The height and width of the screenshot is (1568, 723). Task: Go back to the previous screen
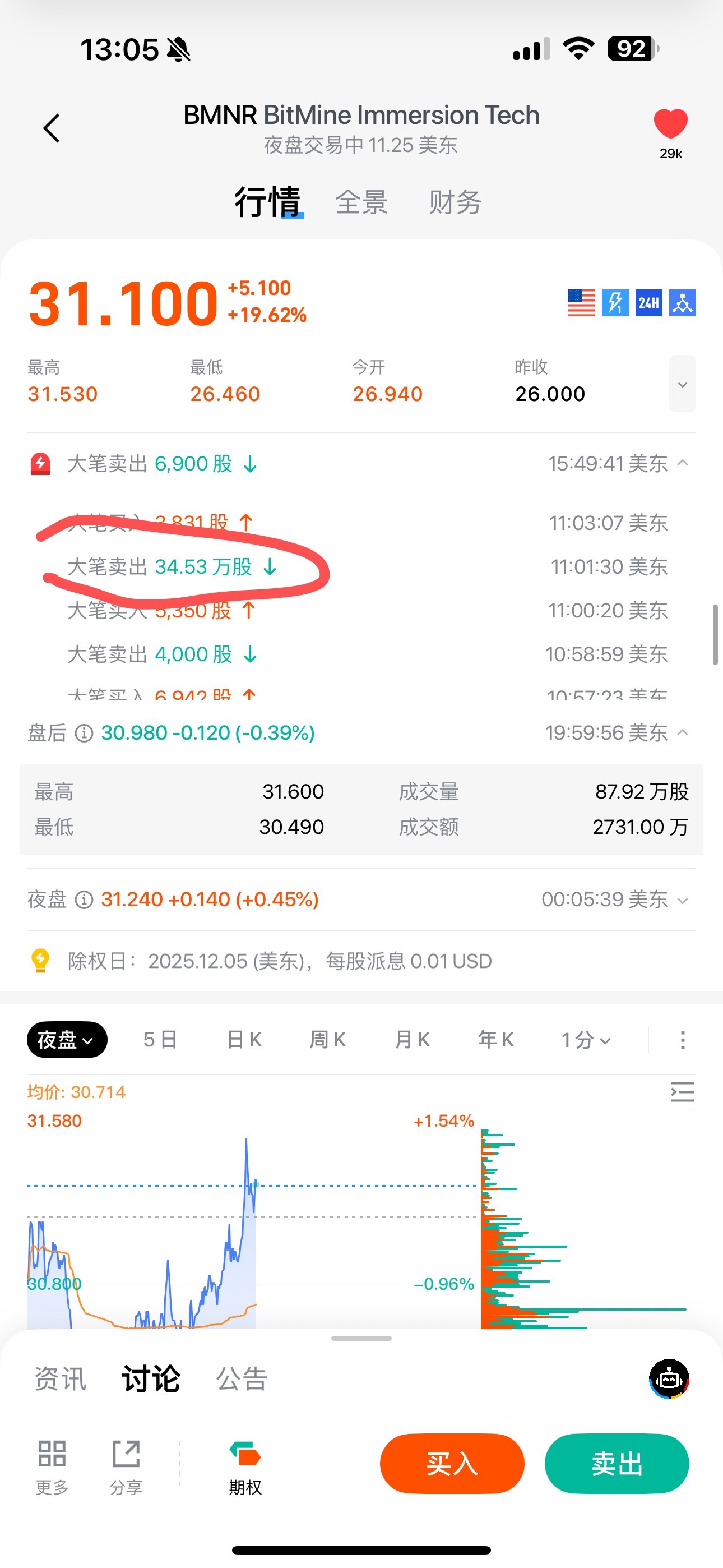tap(52, 128)
